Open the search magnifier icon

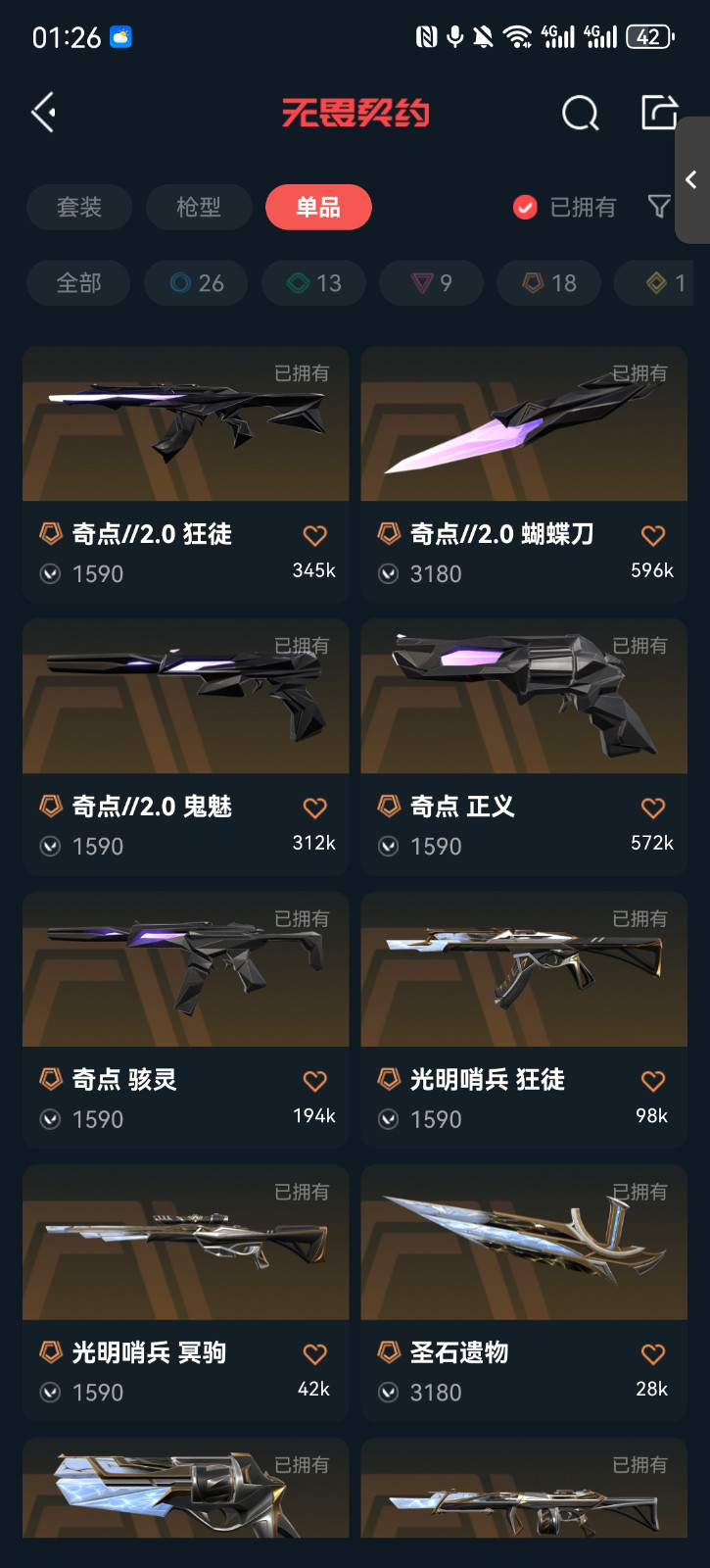(580, 113)
